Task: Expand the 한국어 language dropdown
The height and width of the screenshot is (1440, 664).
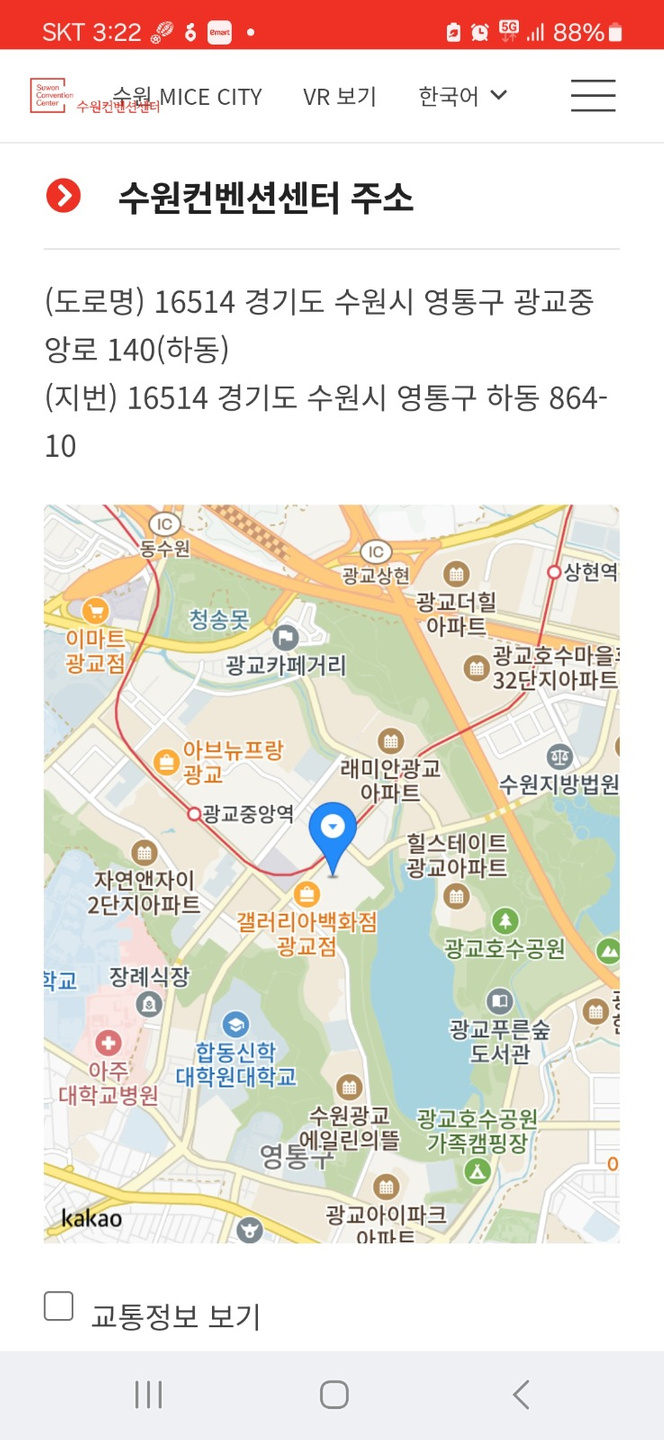Action: pos(463,96)
